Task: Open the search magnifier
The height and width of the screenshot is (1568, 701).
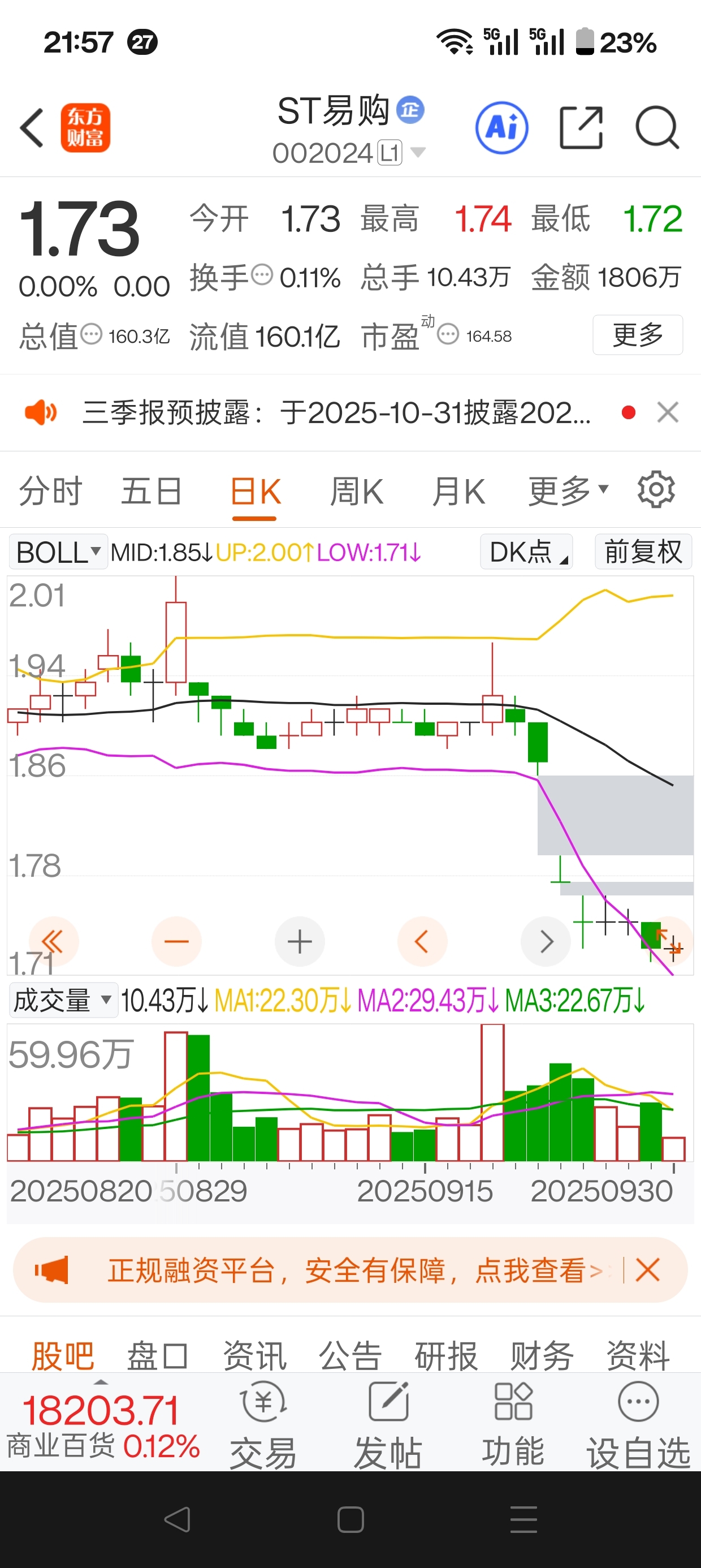Action: (657, 128)
